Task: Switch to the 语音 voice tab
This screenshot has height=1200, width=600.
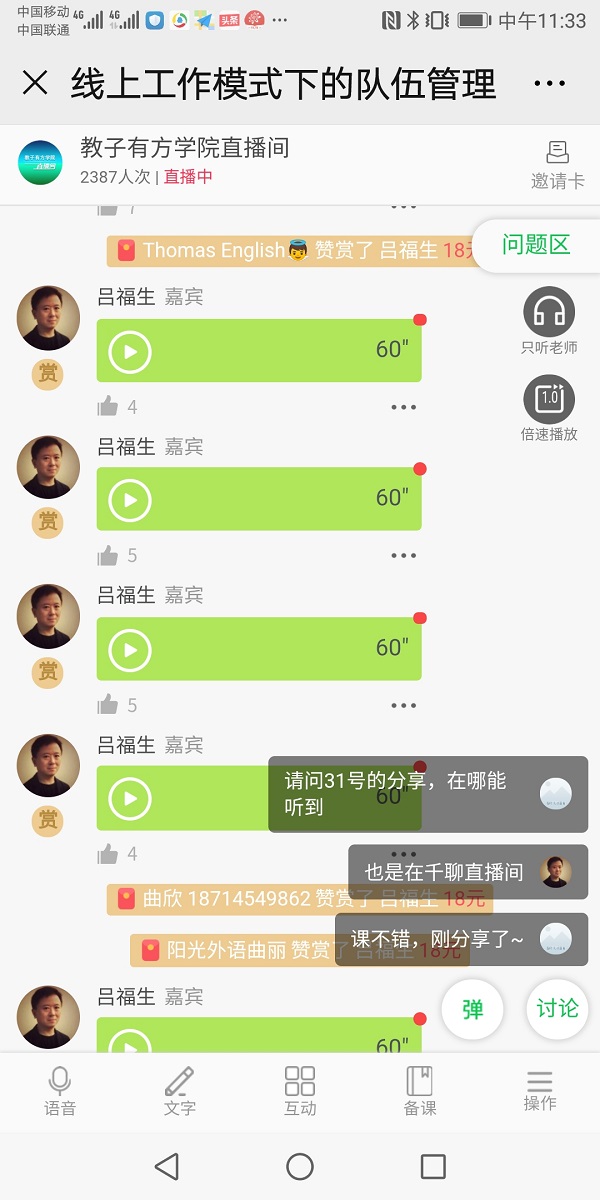Action: click(60, 1091)
